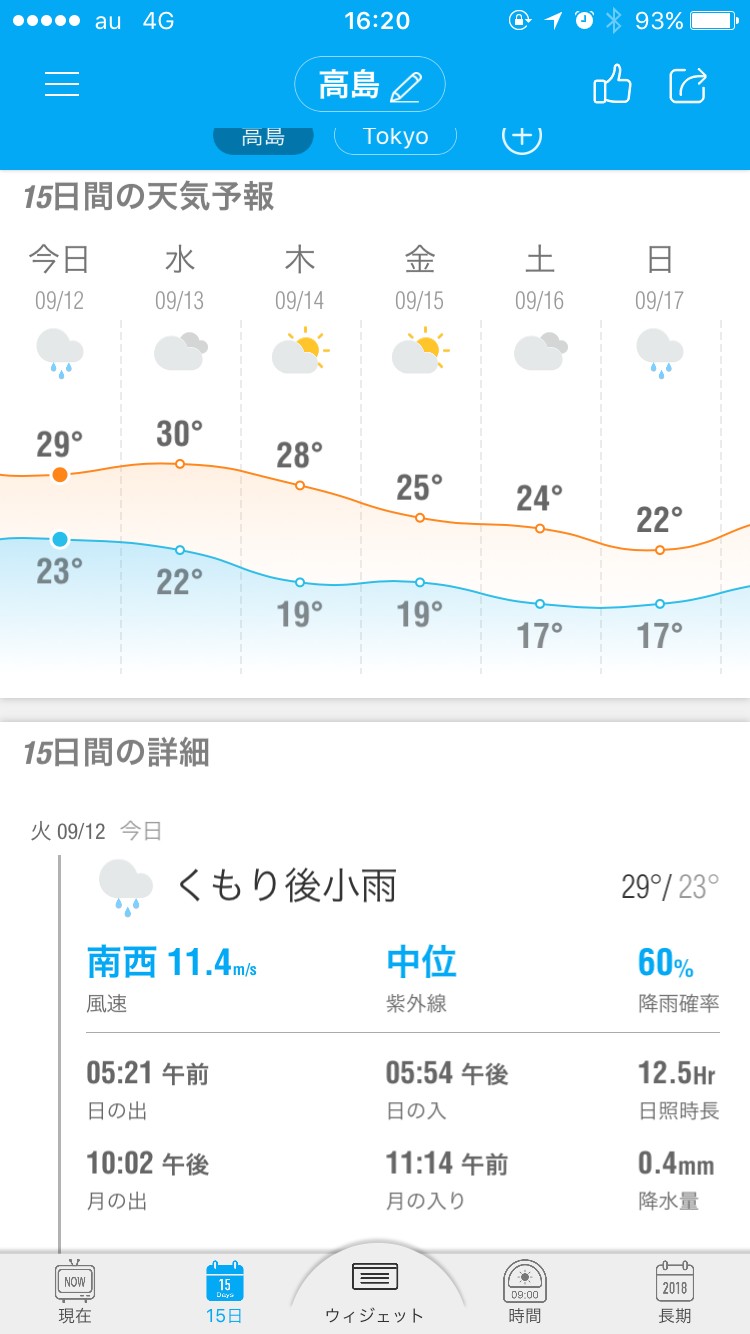
Task: Share the weather forecast
Action: click(x=688, y=86)
